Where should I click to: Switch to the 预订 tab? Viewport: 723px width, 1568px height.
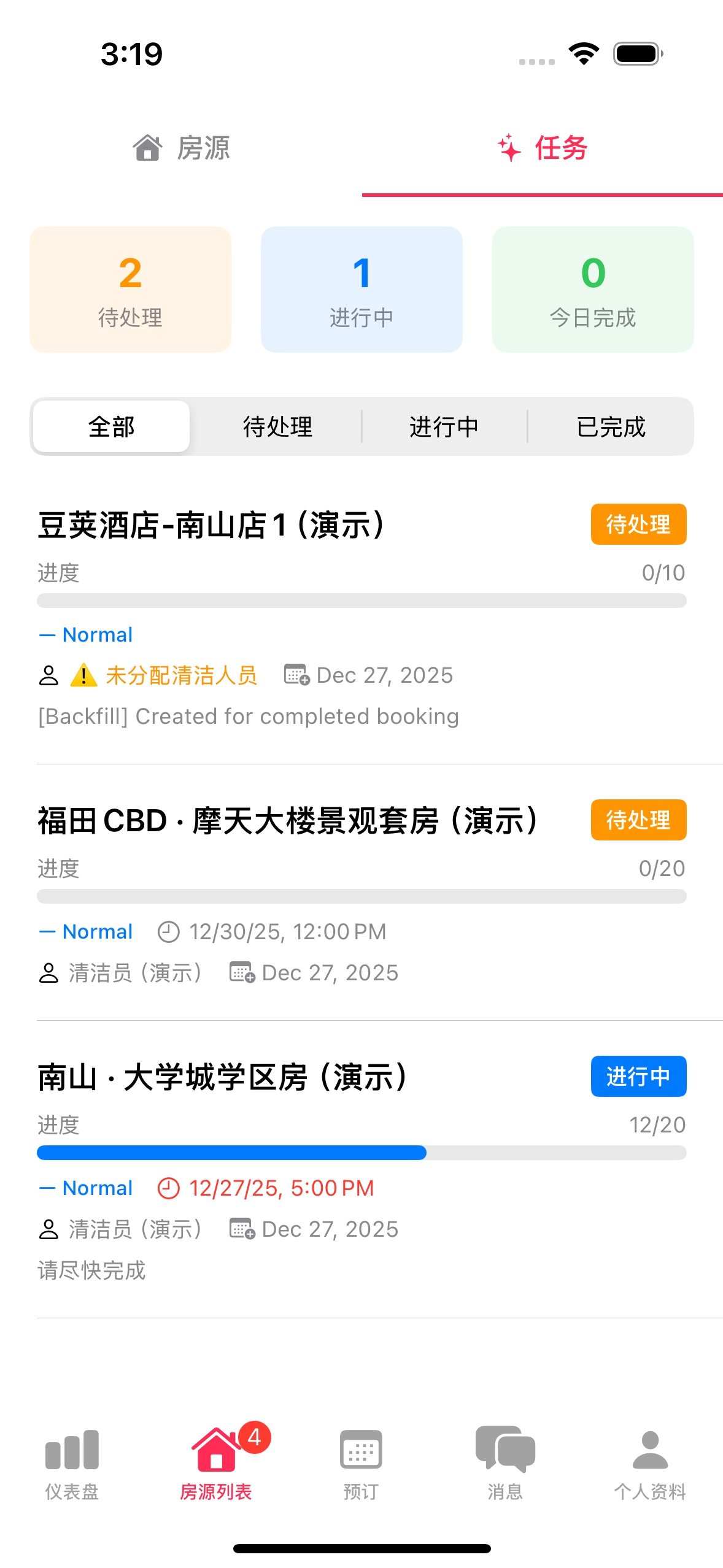click(361, 1464)
